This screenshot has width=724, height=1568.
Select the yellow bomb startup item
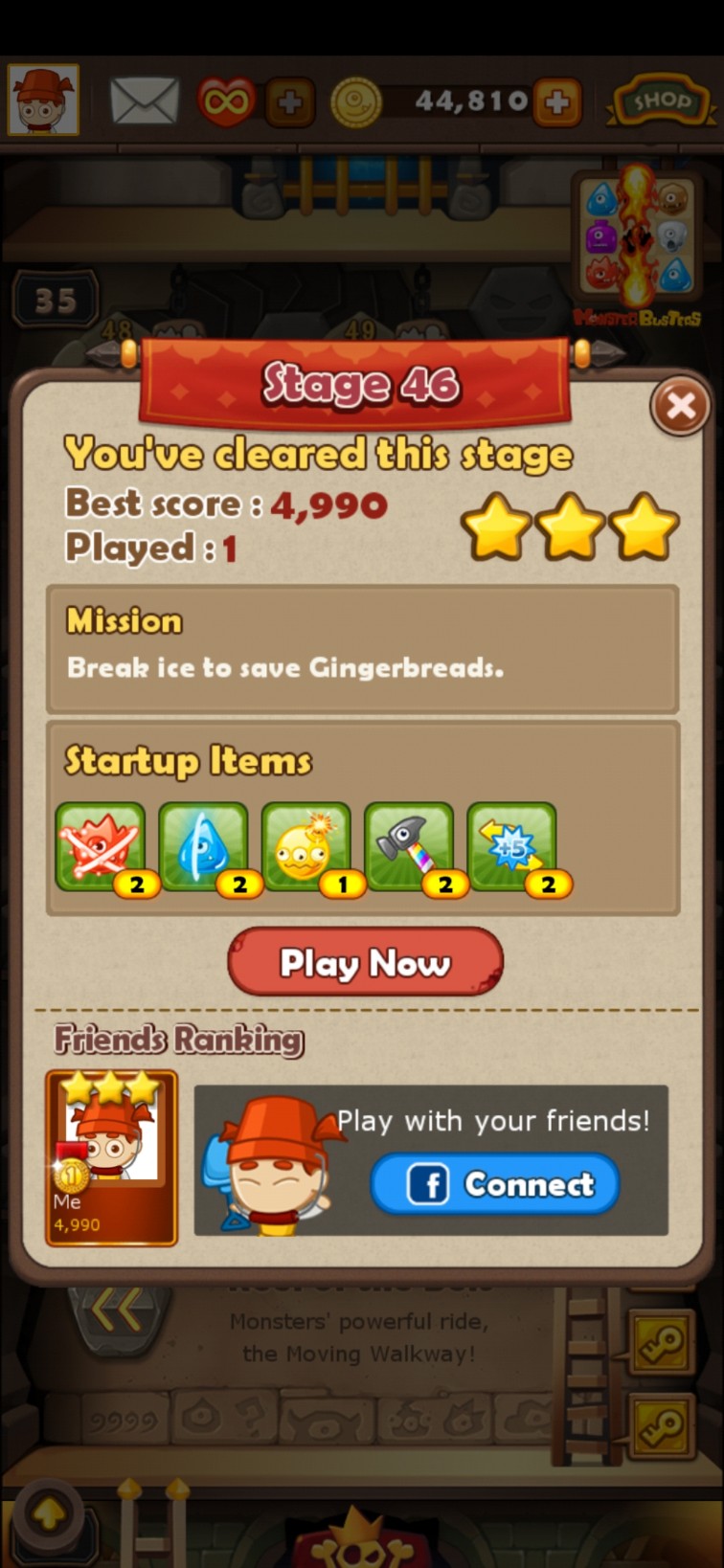tap(305, 848)
